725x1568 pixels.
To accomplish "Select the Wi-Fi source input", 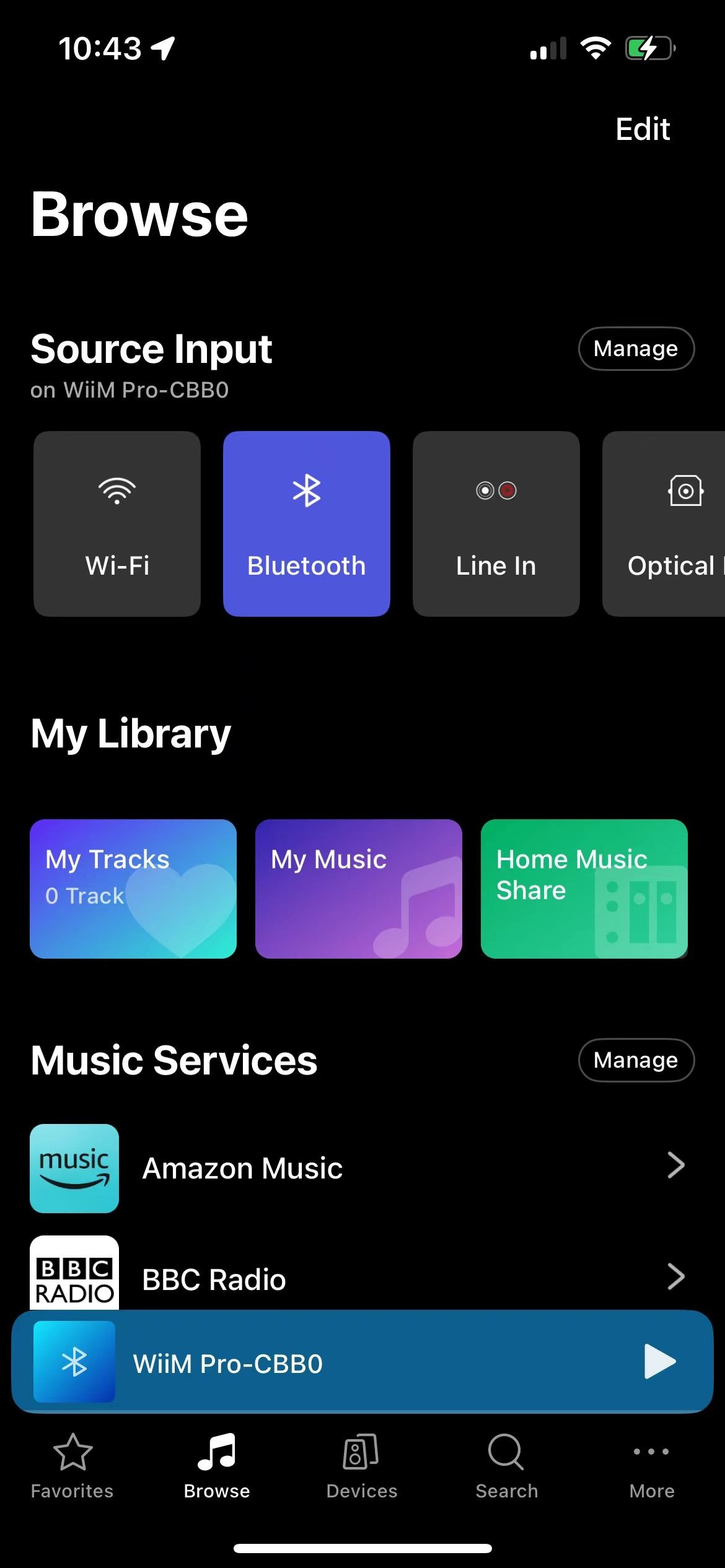I will click(x=117, y=524).
